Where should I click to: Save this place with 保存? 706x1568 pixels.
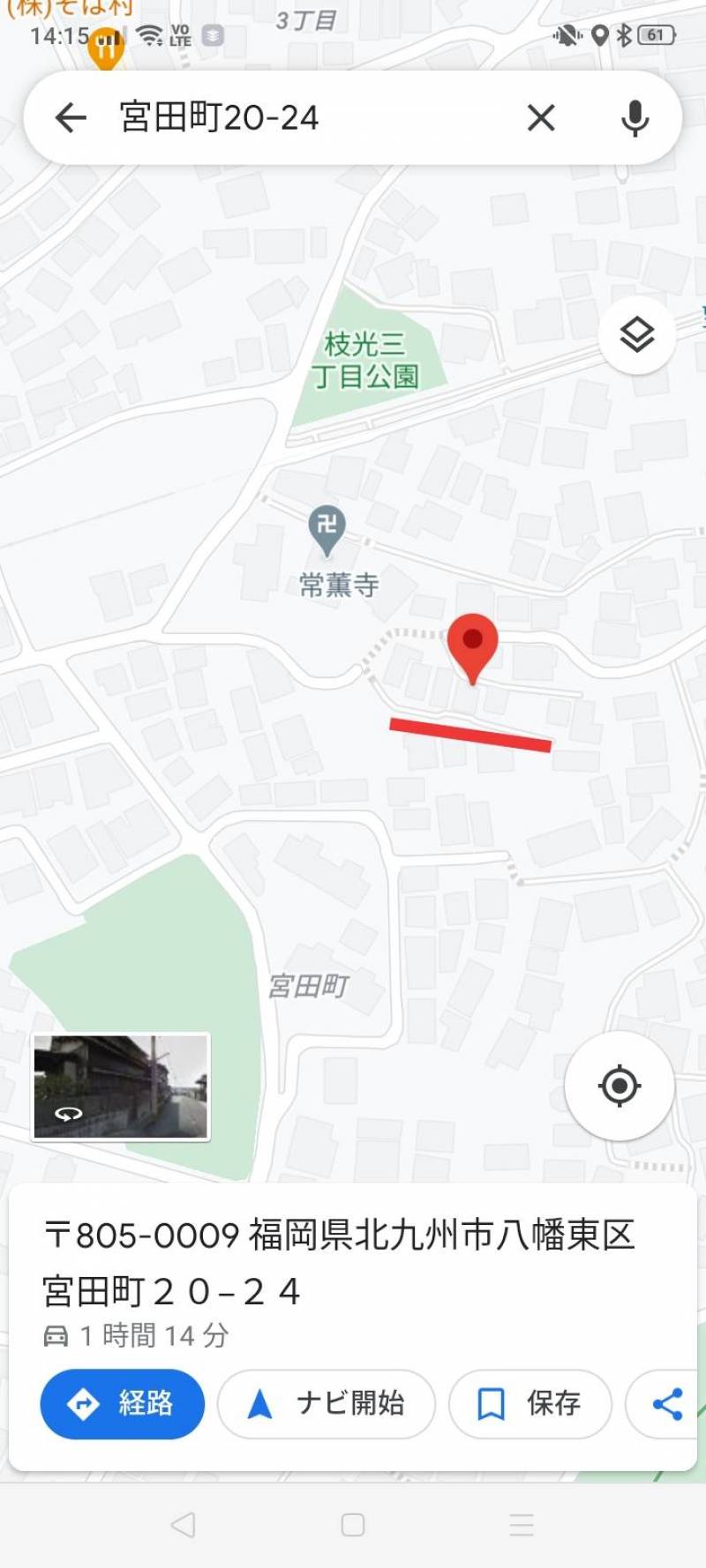tap(530, 1403)
